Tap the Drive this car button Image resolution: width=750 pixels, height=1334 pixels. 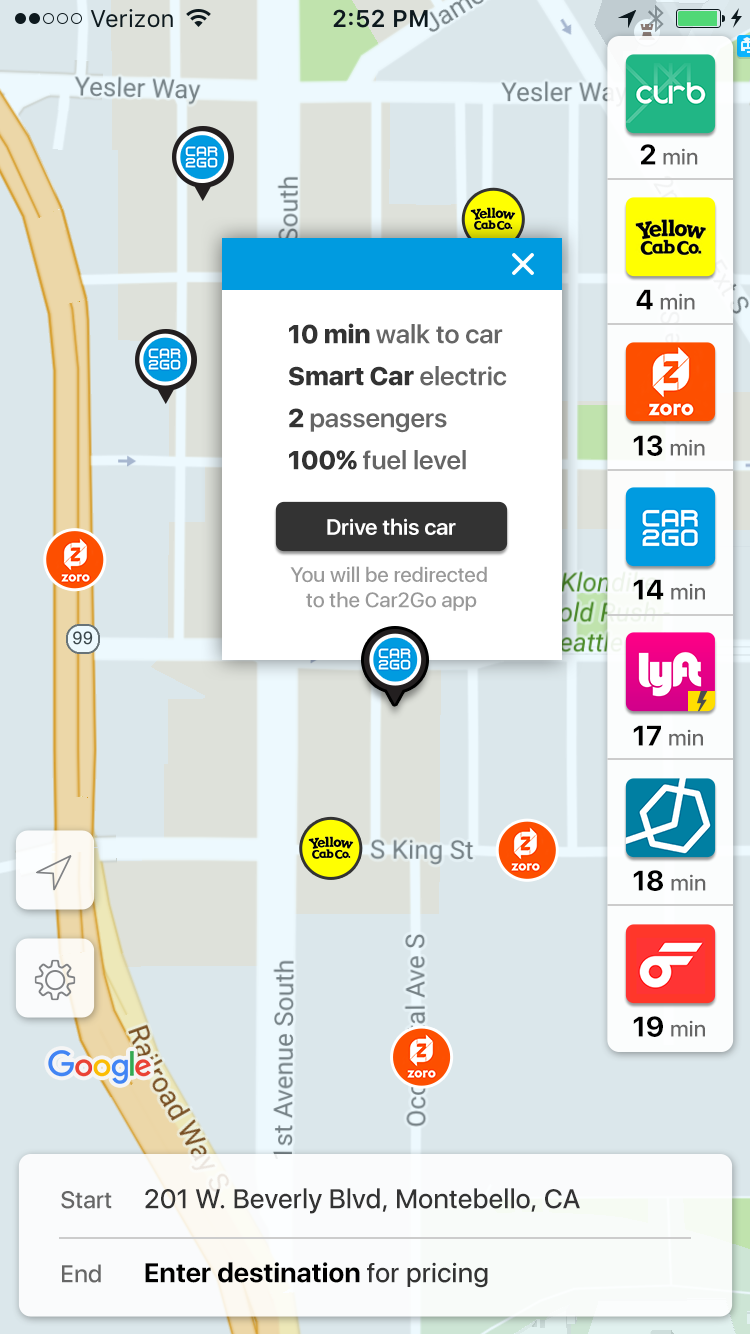[x=391, y=527]
